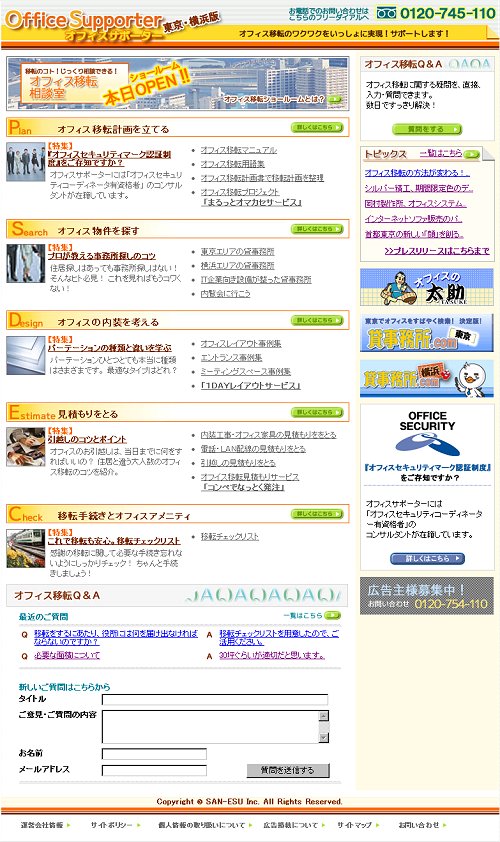Tap 詳しくはこちら button in Design section
This screenshot has width=500, height=842.
pos(317,320)
